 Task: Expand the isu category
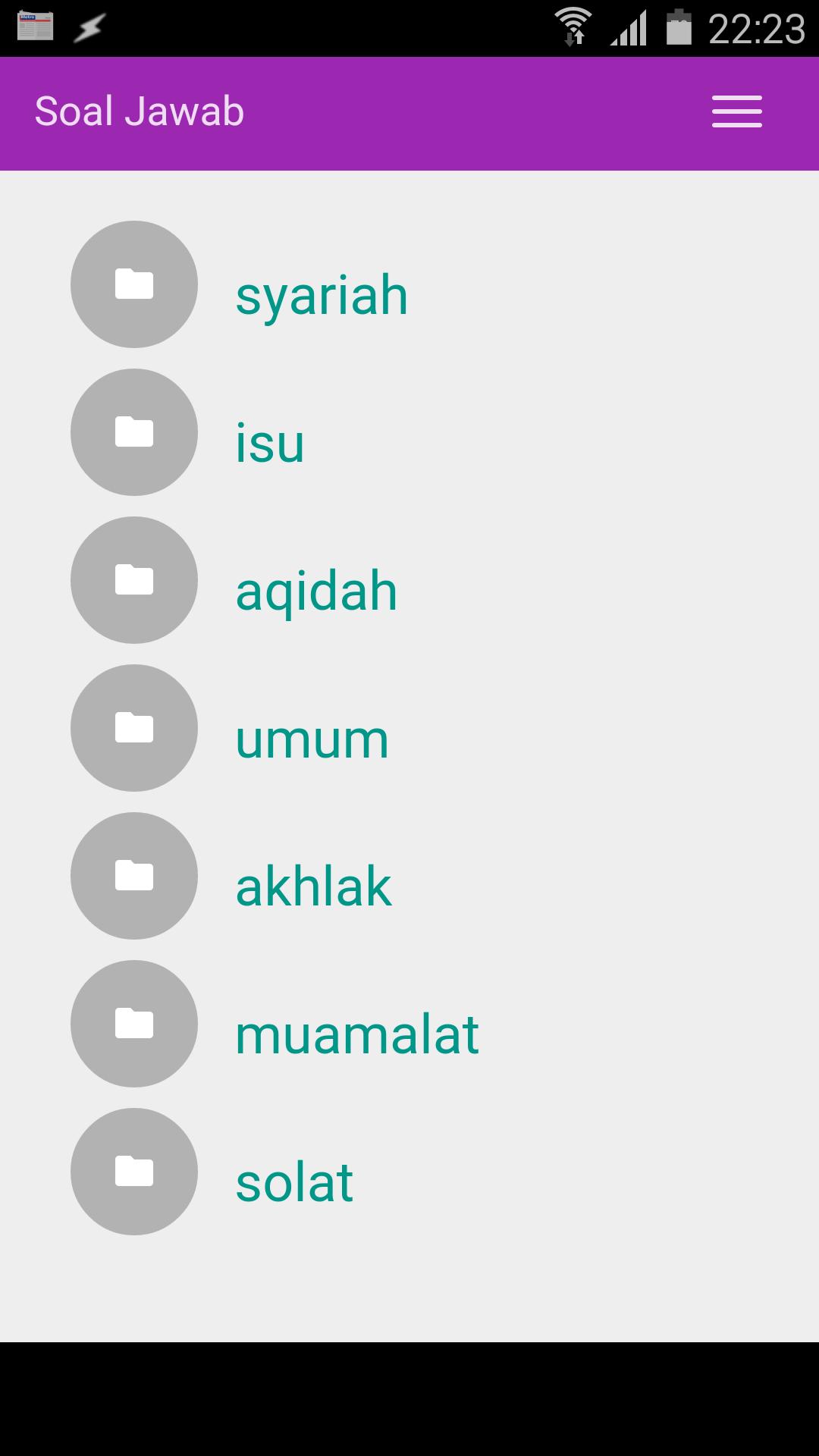(269, 444)
